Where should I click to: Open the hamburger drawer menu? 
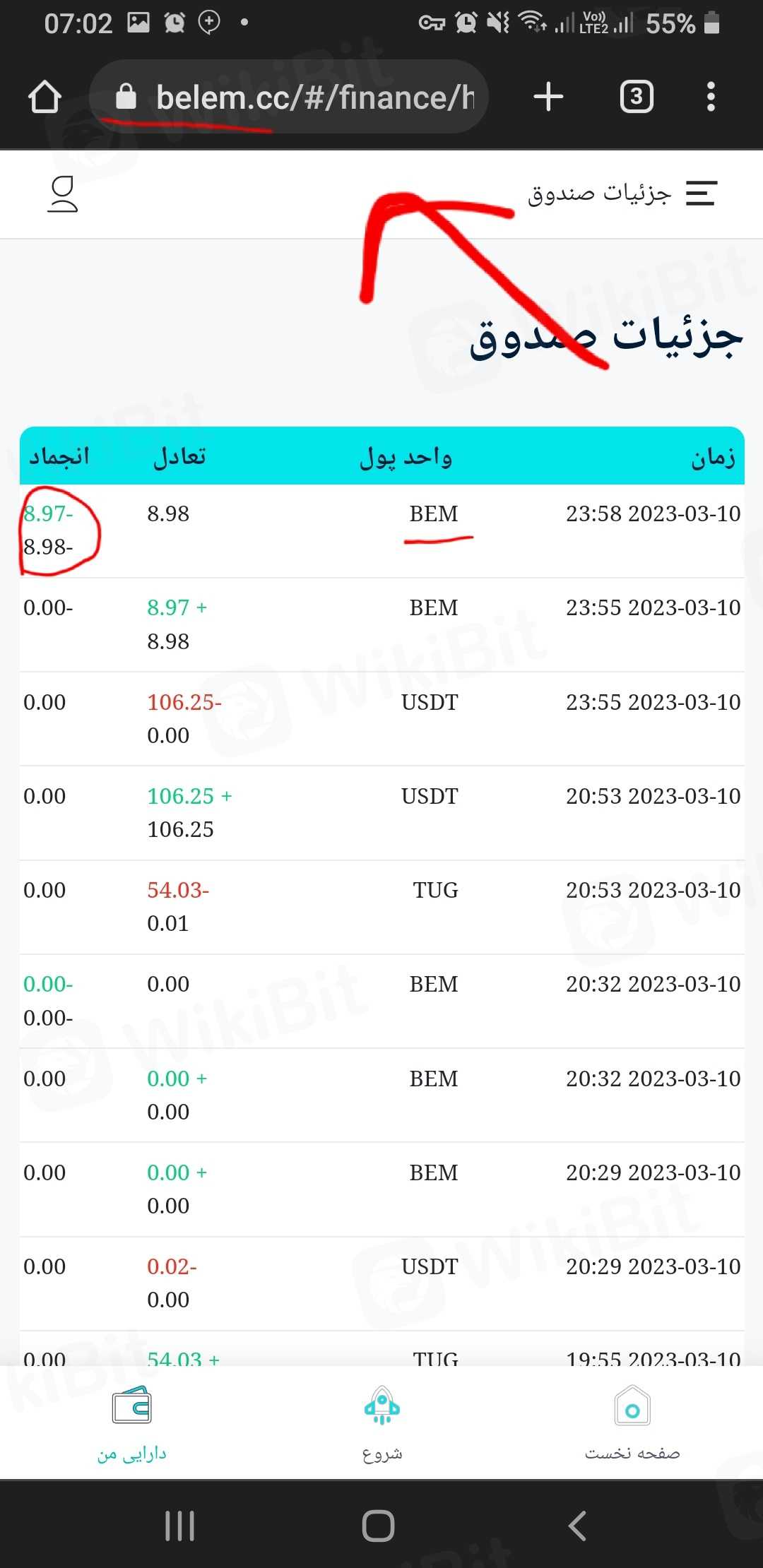(702, 193)
